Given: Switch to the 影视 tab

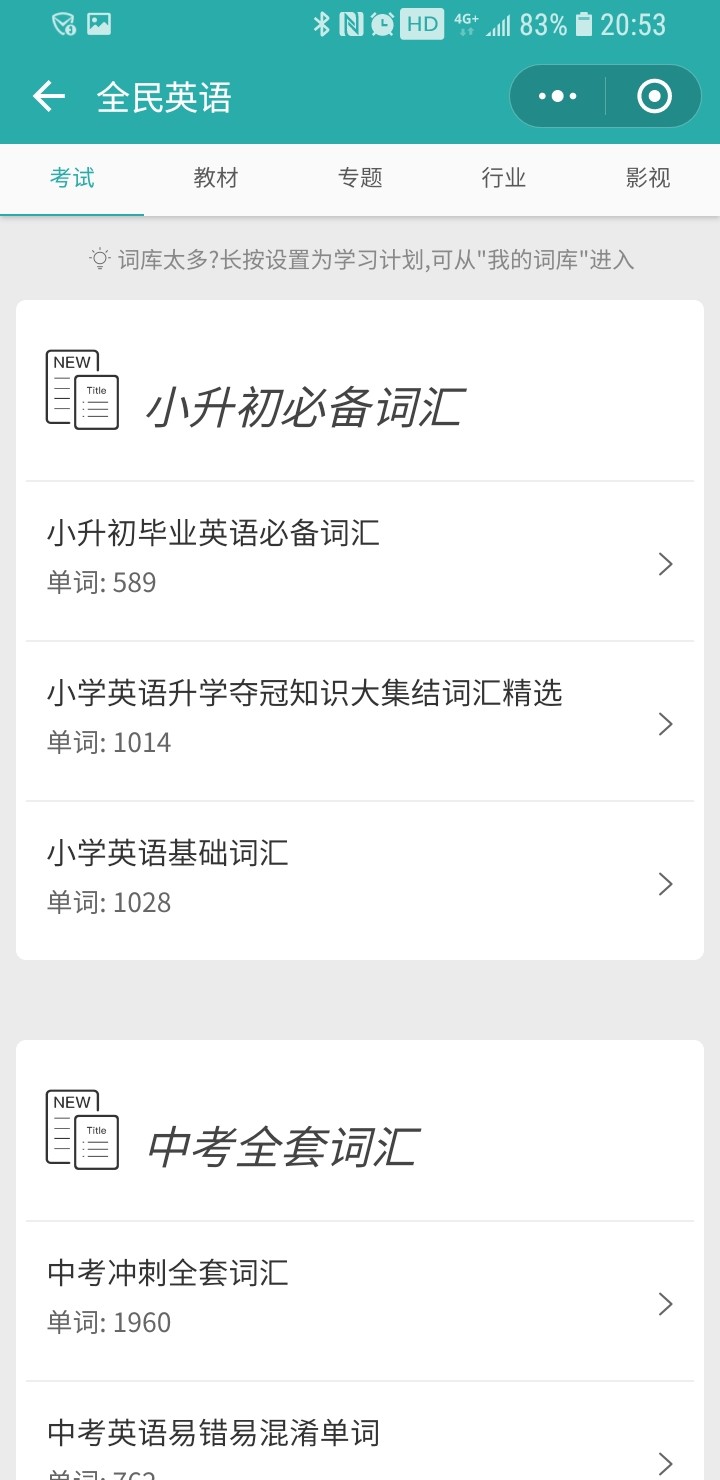Looking at the screenshot, I should click(x=648, y=179).
